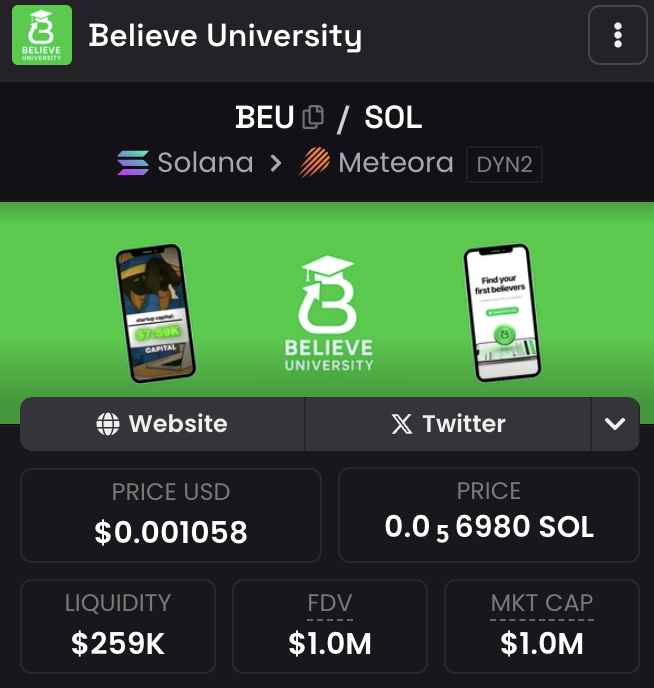Copy the BEU token address
654x688 pixels.
tap(313, 118)
